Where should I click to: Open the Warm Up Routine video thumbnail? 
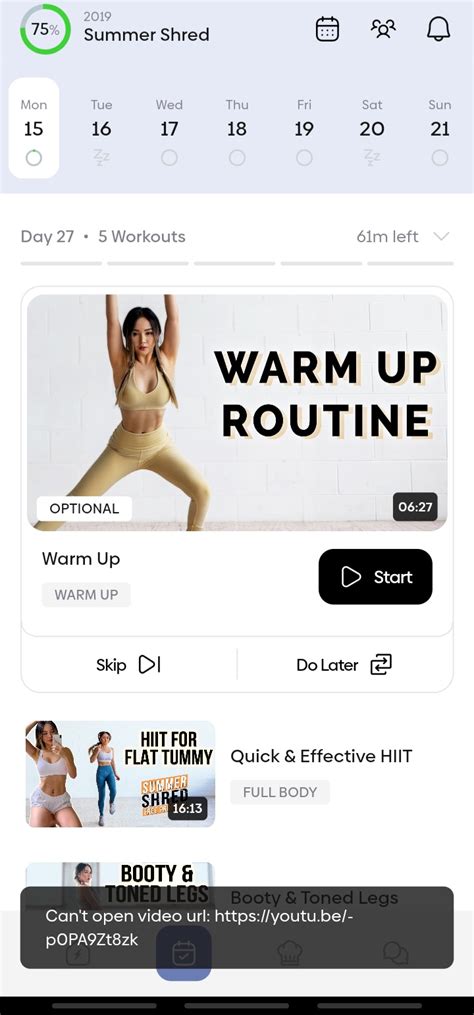coord(237,412)
